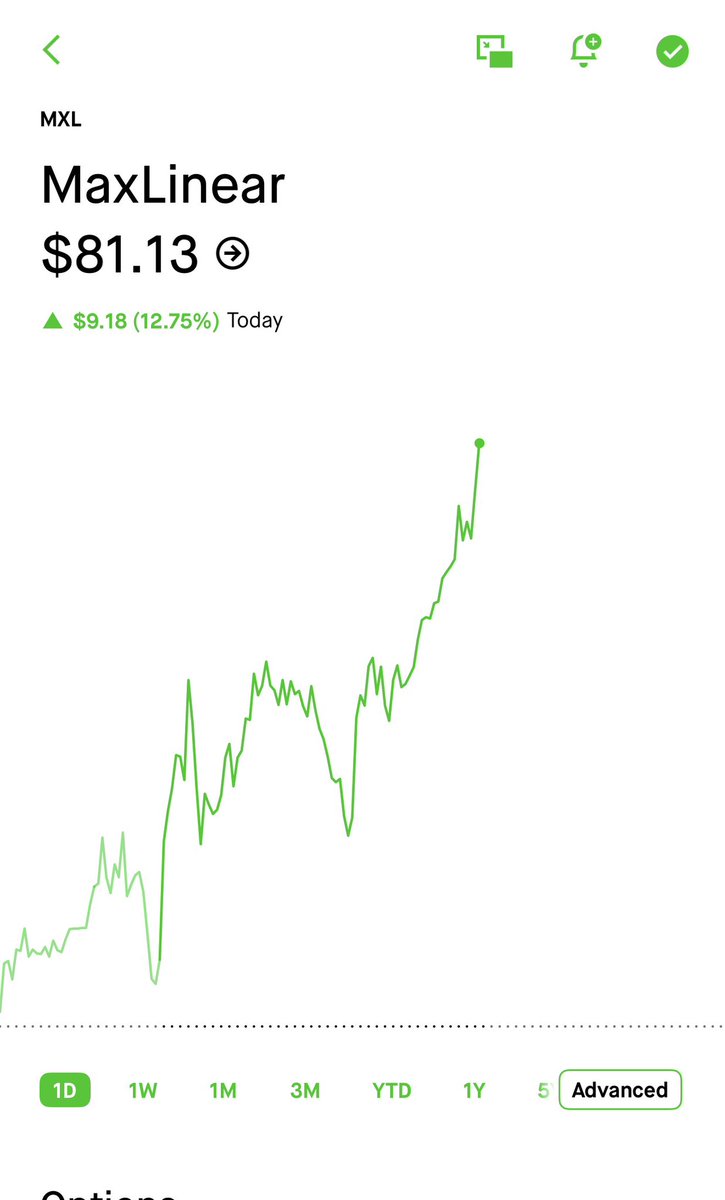Viewport: 725px width, 1200px height.
Task: Show the 3M chart range
Action: (x=305, y=1090)
